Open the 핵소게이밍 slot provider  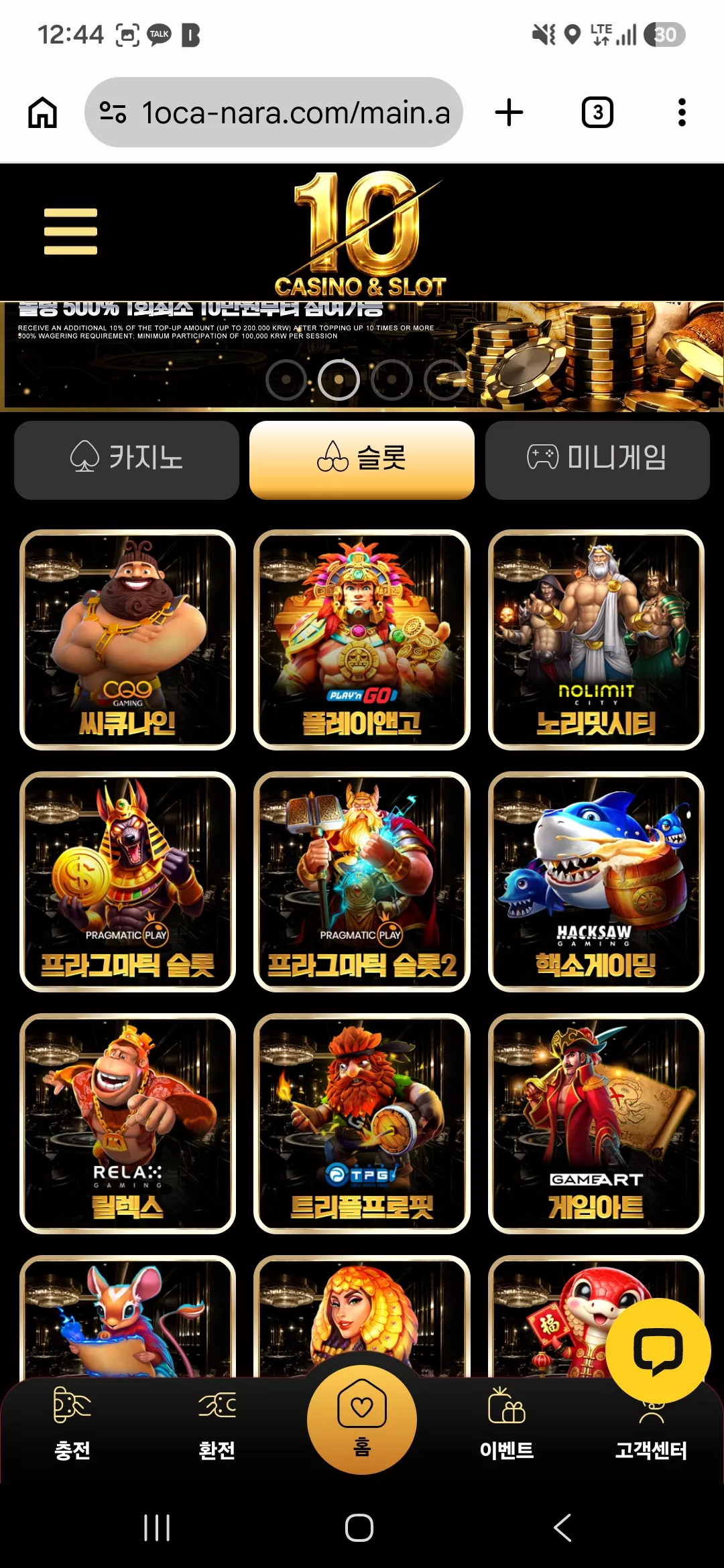pos(596,882)
